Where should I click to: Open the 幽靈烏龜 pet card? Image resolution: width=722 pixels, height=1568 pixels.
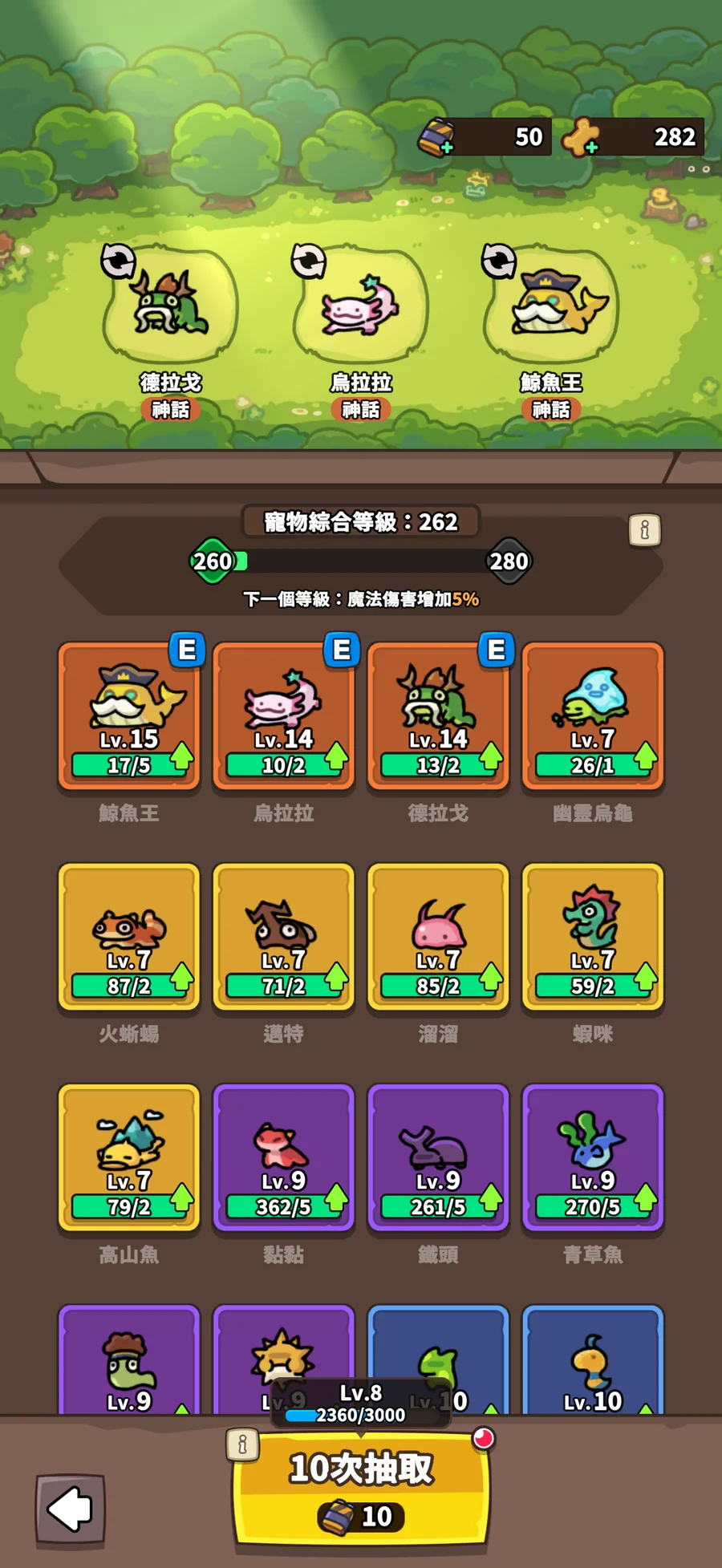[593, 715]
